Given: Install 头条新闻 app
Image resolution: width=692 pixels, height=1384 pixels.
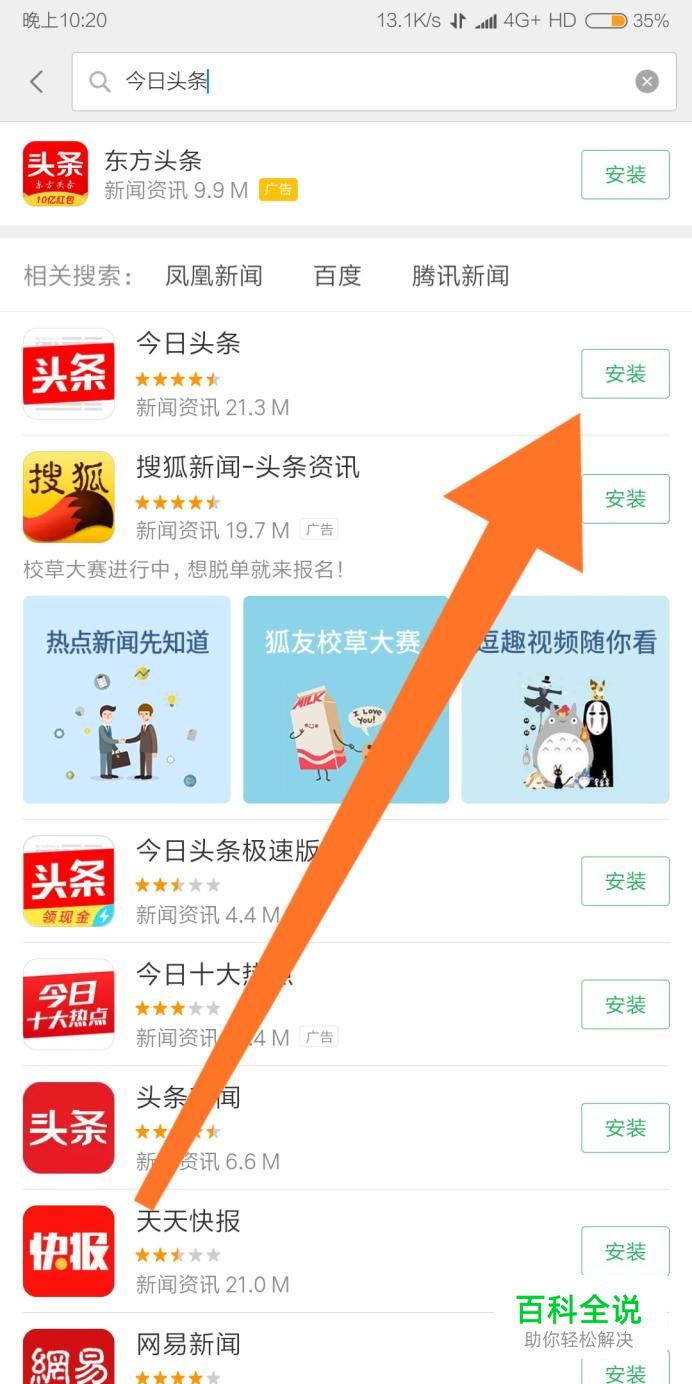Looking at the screenshot, I should pos(625,1128).
